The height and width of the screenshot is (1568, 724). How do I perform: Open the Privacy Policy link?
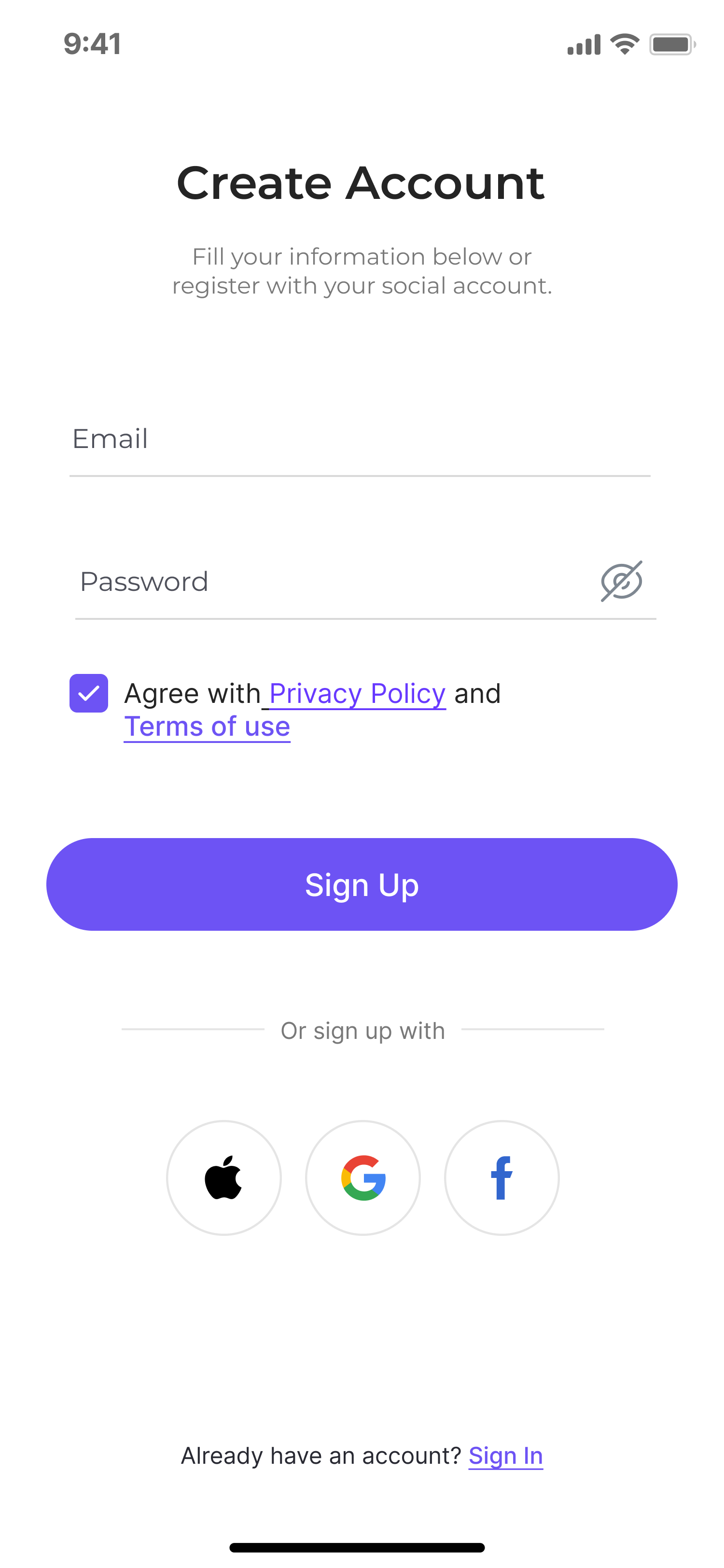(x=357, y=694)
